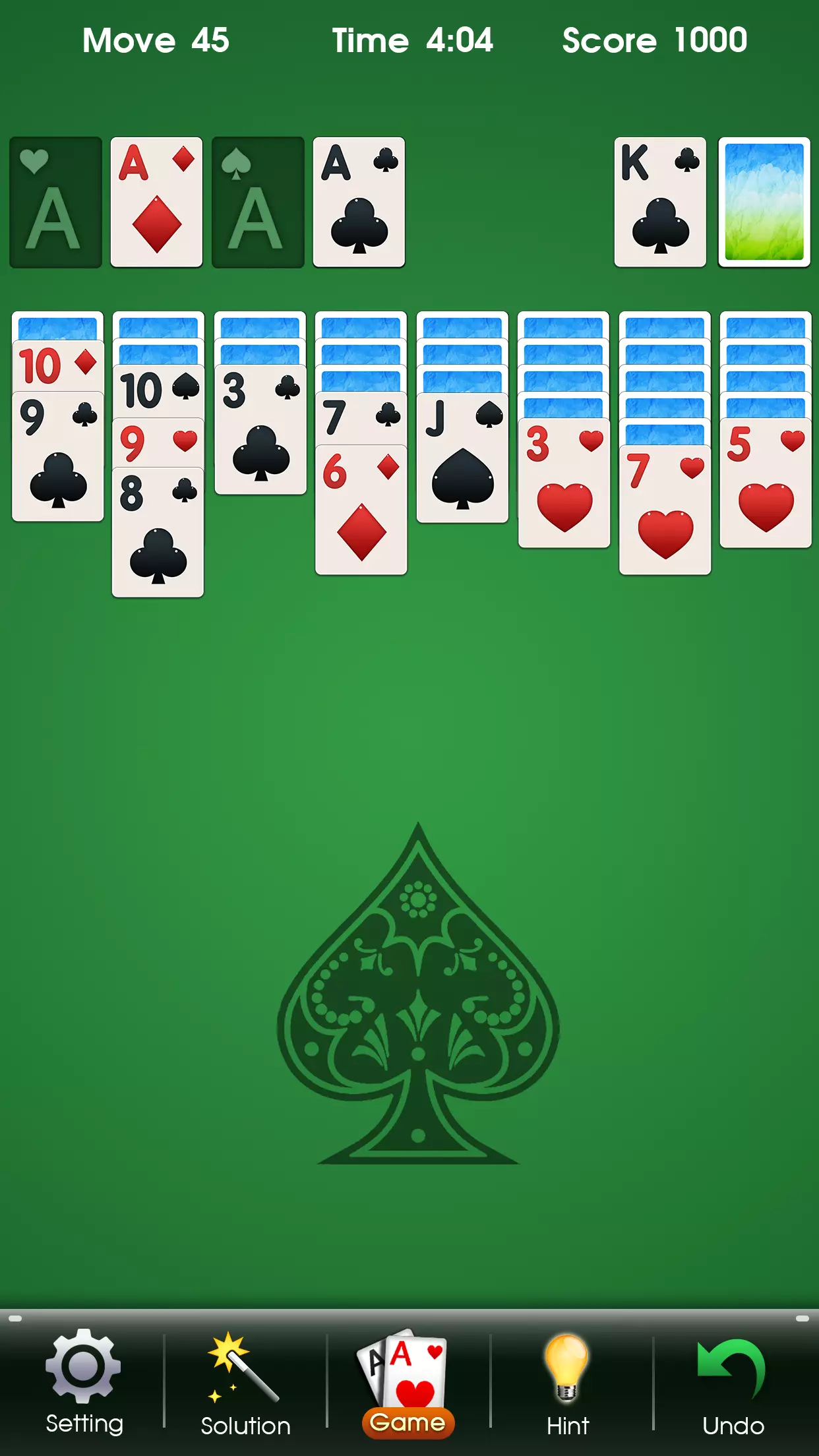Get a Hint with the lightbulb
Viewport: 819px width, 1456px height.
pyautogui.click(x=568, y=1383)
